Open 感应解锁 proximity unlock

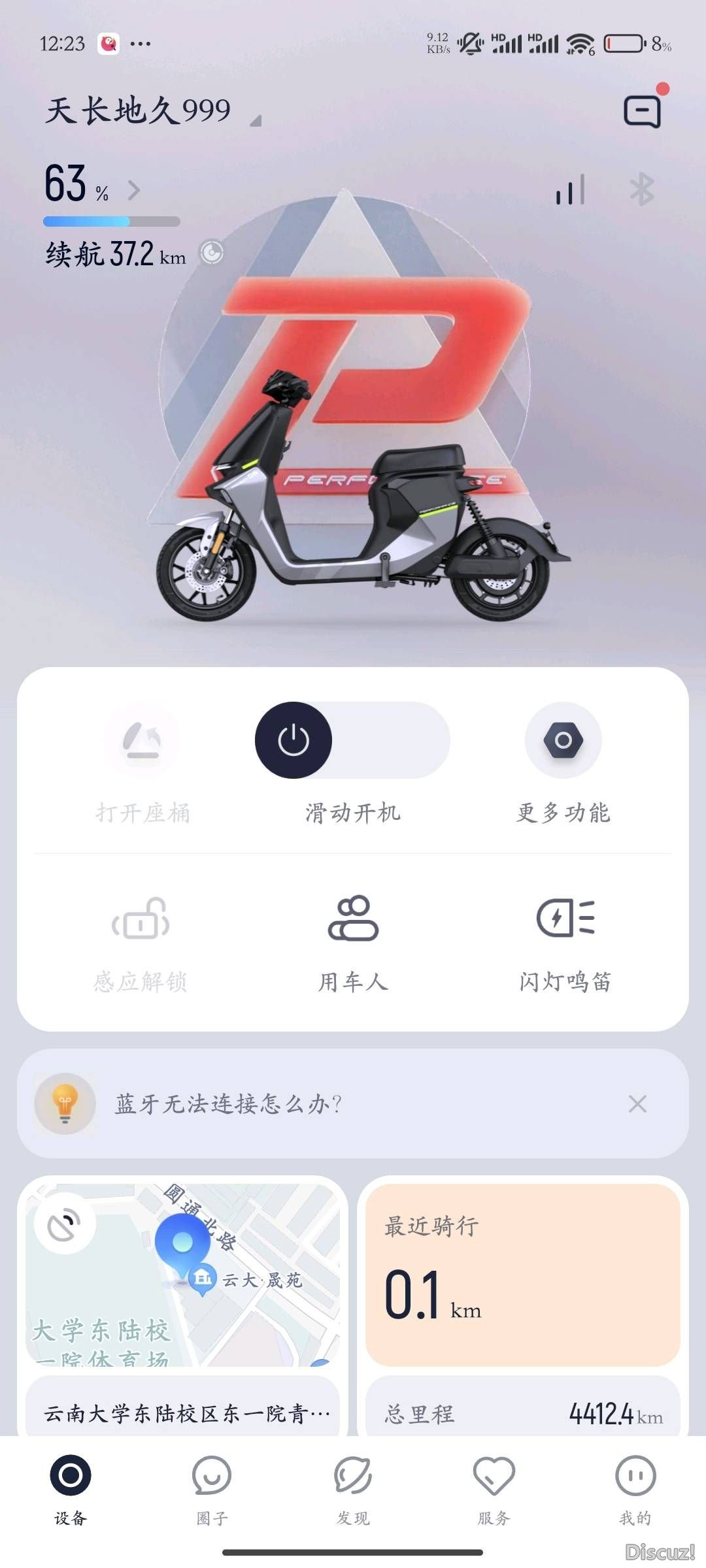point(141,919)
